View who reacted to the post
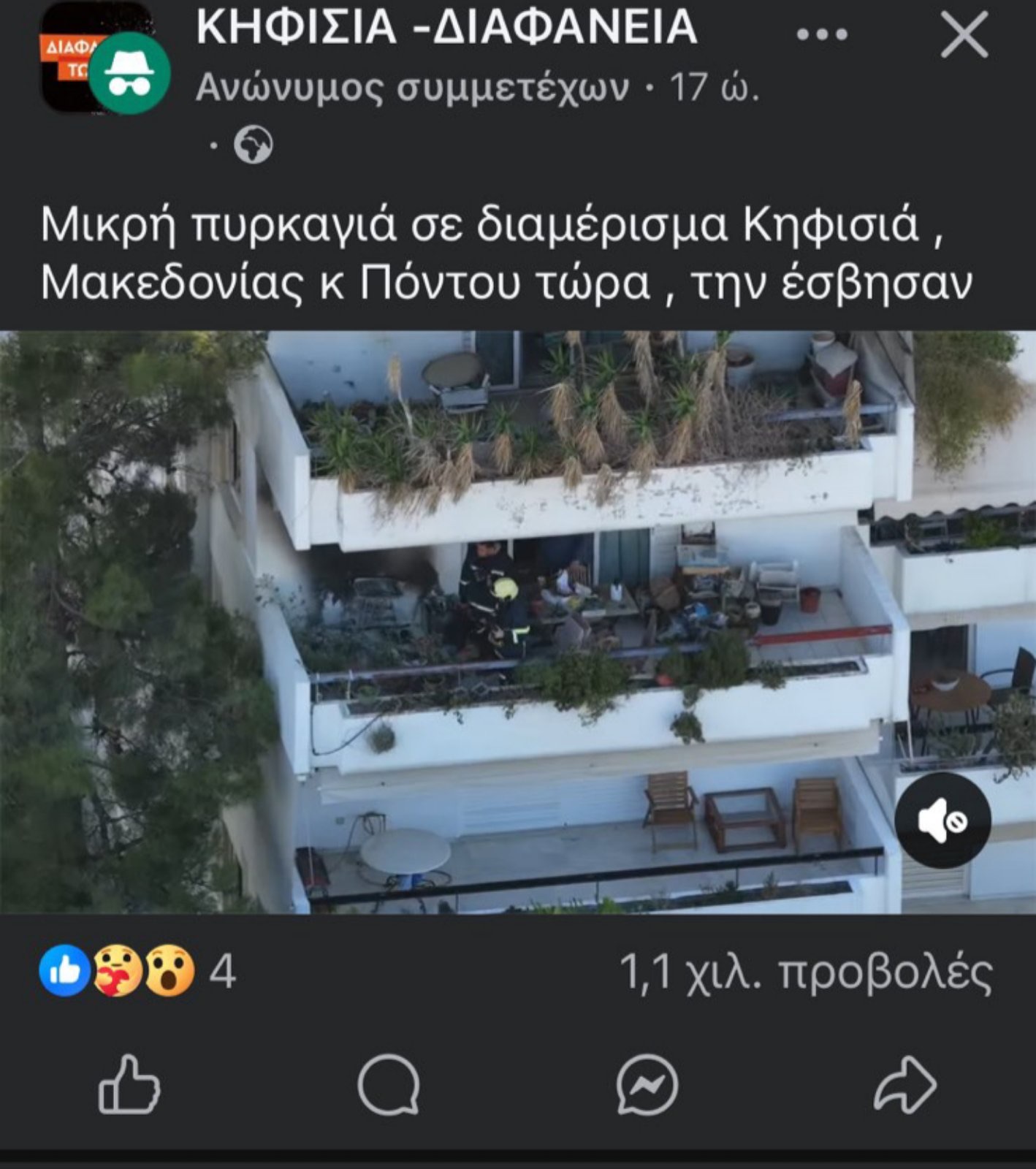 [139, 972]
